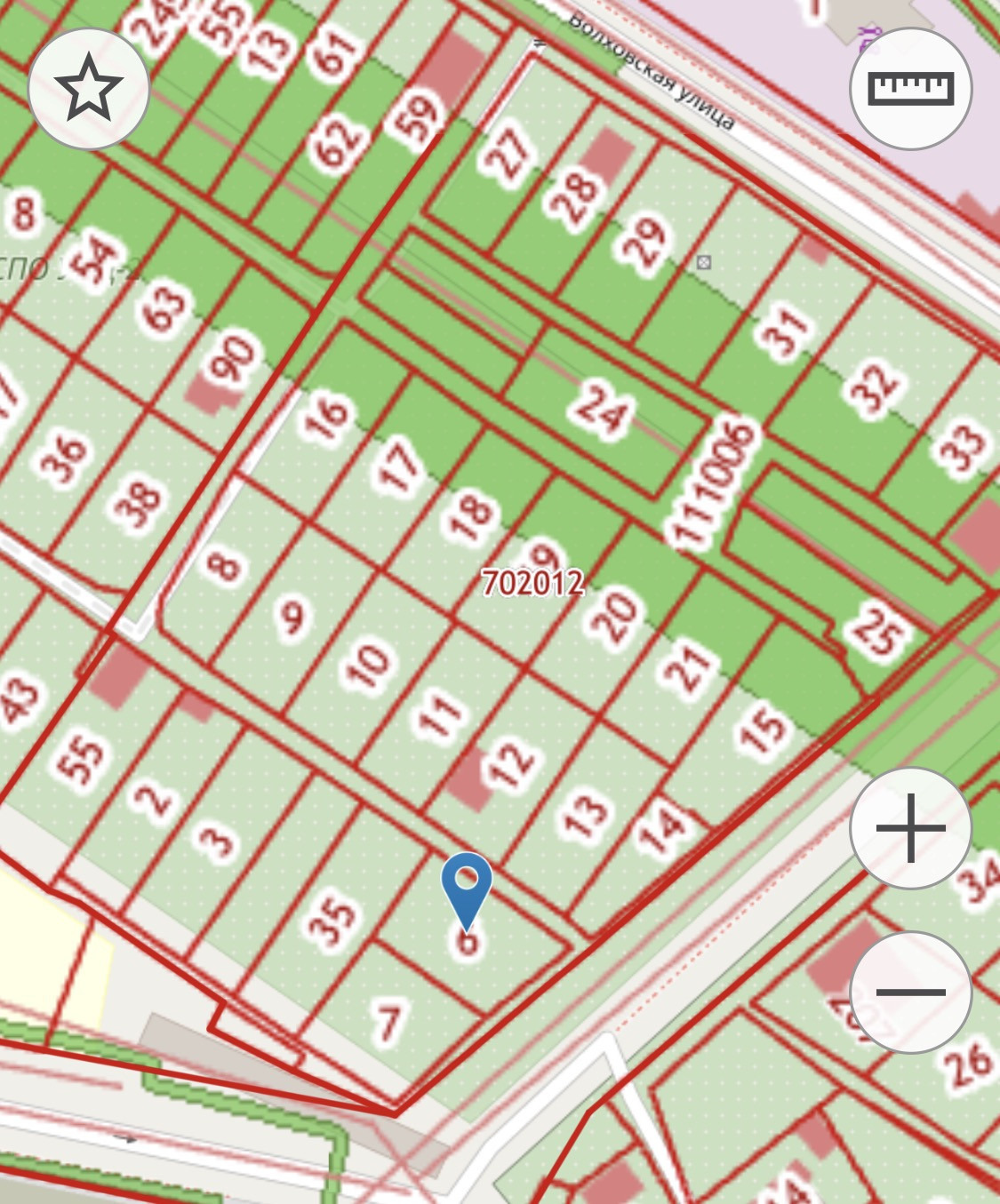Screen dimensions: 1000x1204
Task: Open the ruler measurement tool
Action: click(910, 88)
